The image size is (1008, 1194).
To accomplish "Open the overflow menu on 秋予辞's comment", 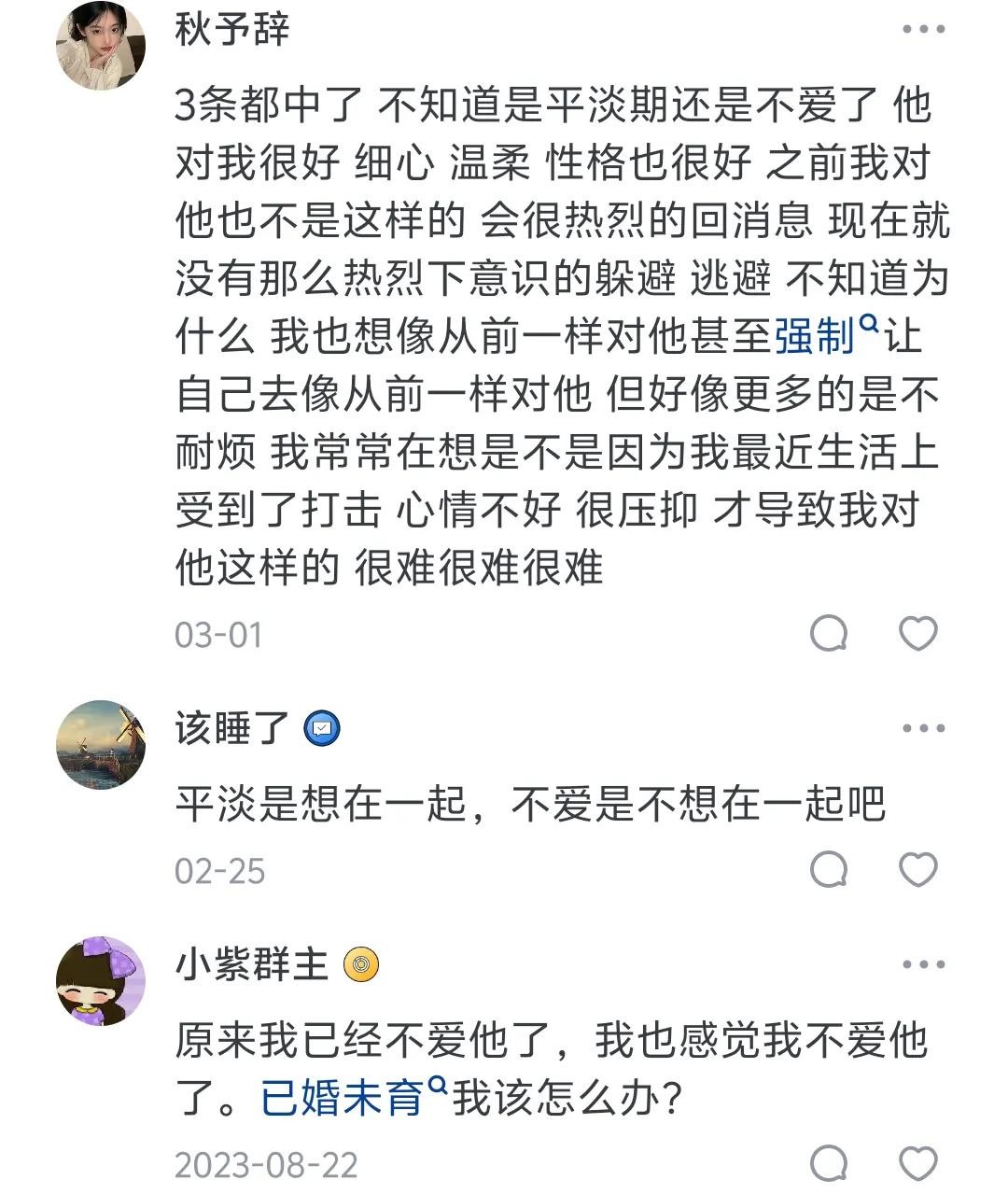I will (923, 29).
